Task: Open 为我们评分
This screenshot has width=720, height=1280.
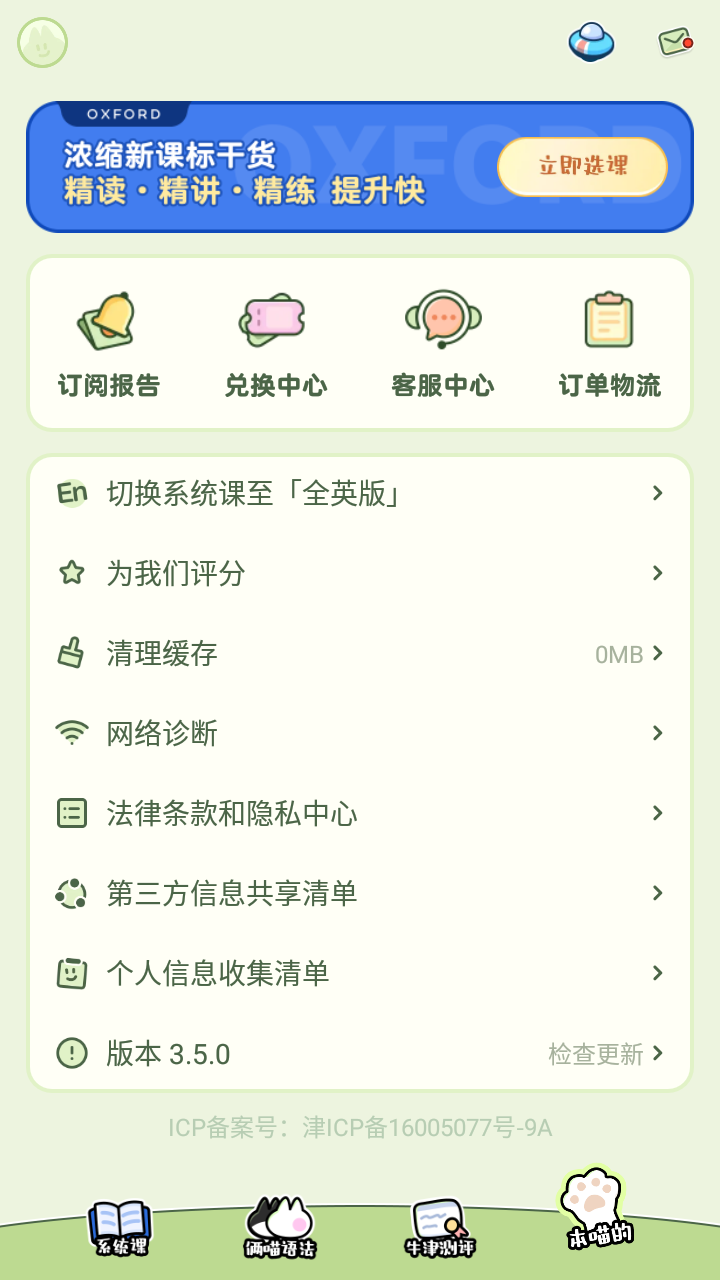Action: click(x=360, y=573)
